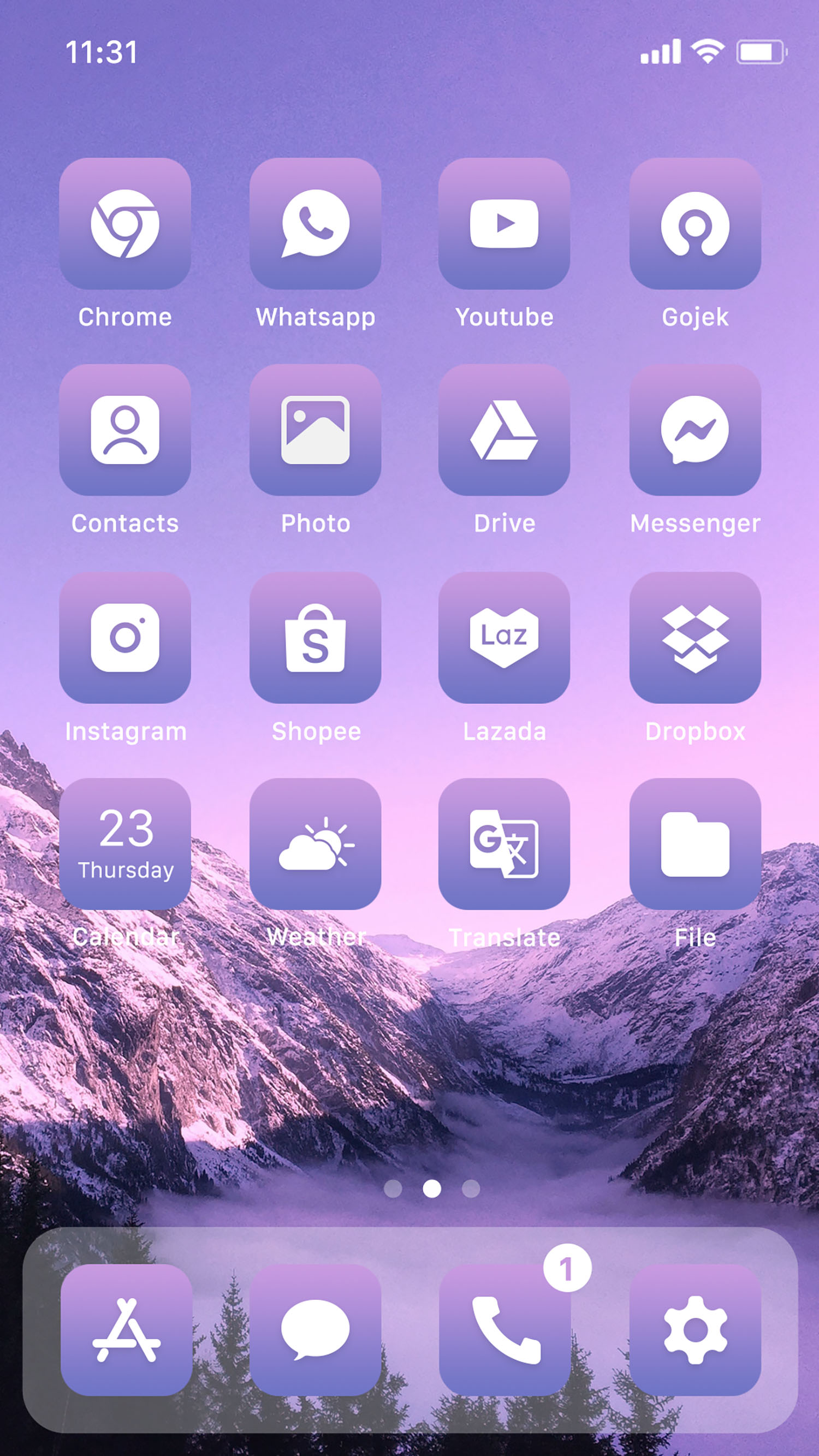This screenshot has width=819, height=1456.
Task: Start the Gojek app
Action: [694, 224]
